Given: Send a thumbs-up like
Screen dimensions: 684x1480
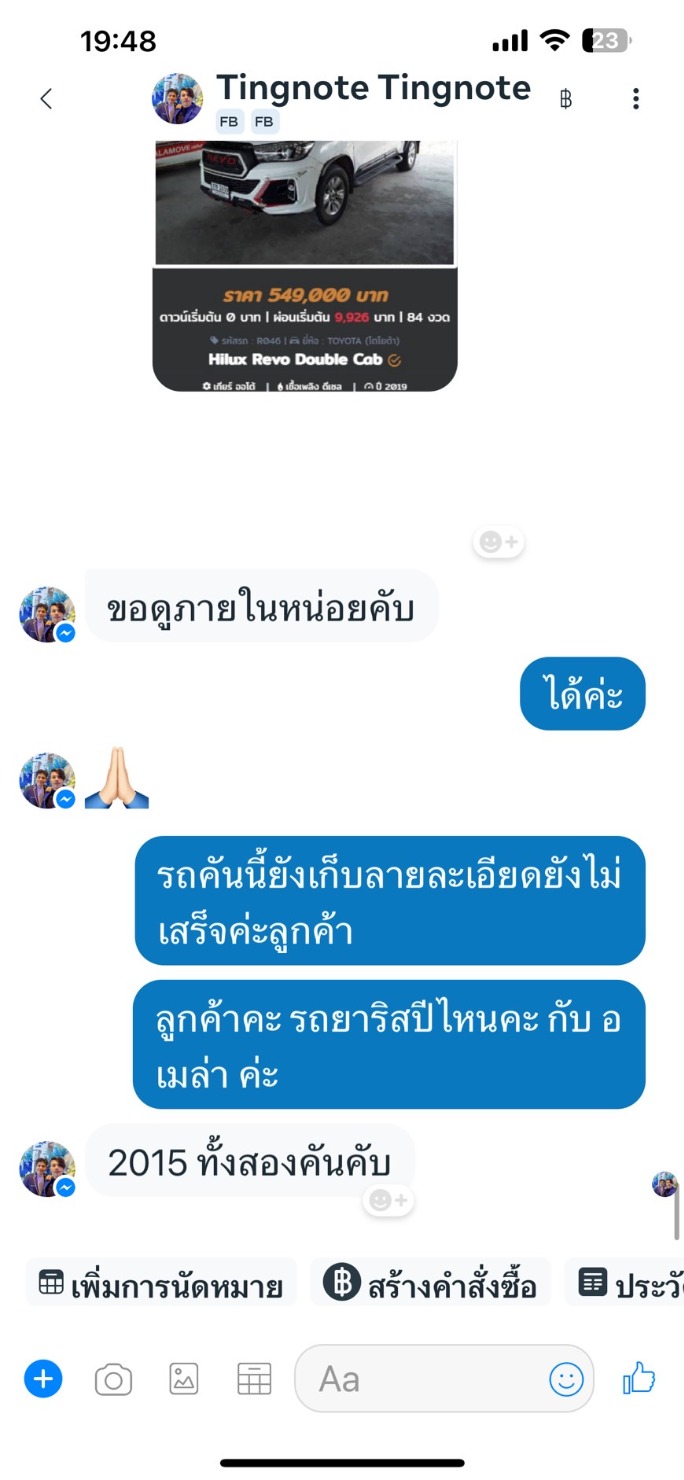Looking at the screenshot, I should tap(638, 1380).
